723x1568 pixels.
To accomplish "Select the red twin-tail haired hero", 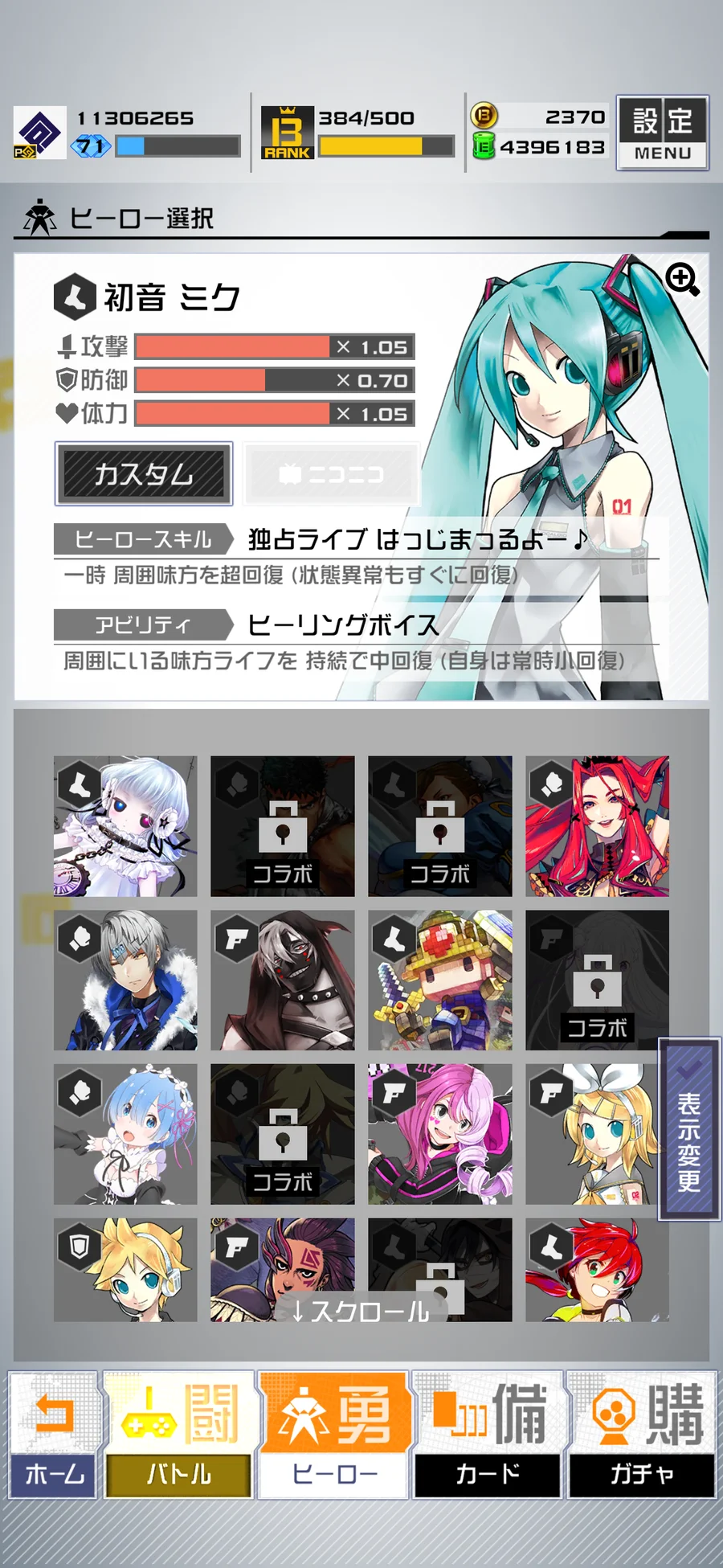I will click(x=597, y=826).
